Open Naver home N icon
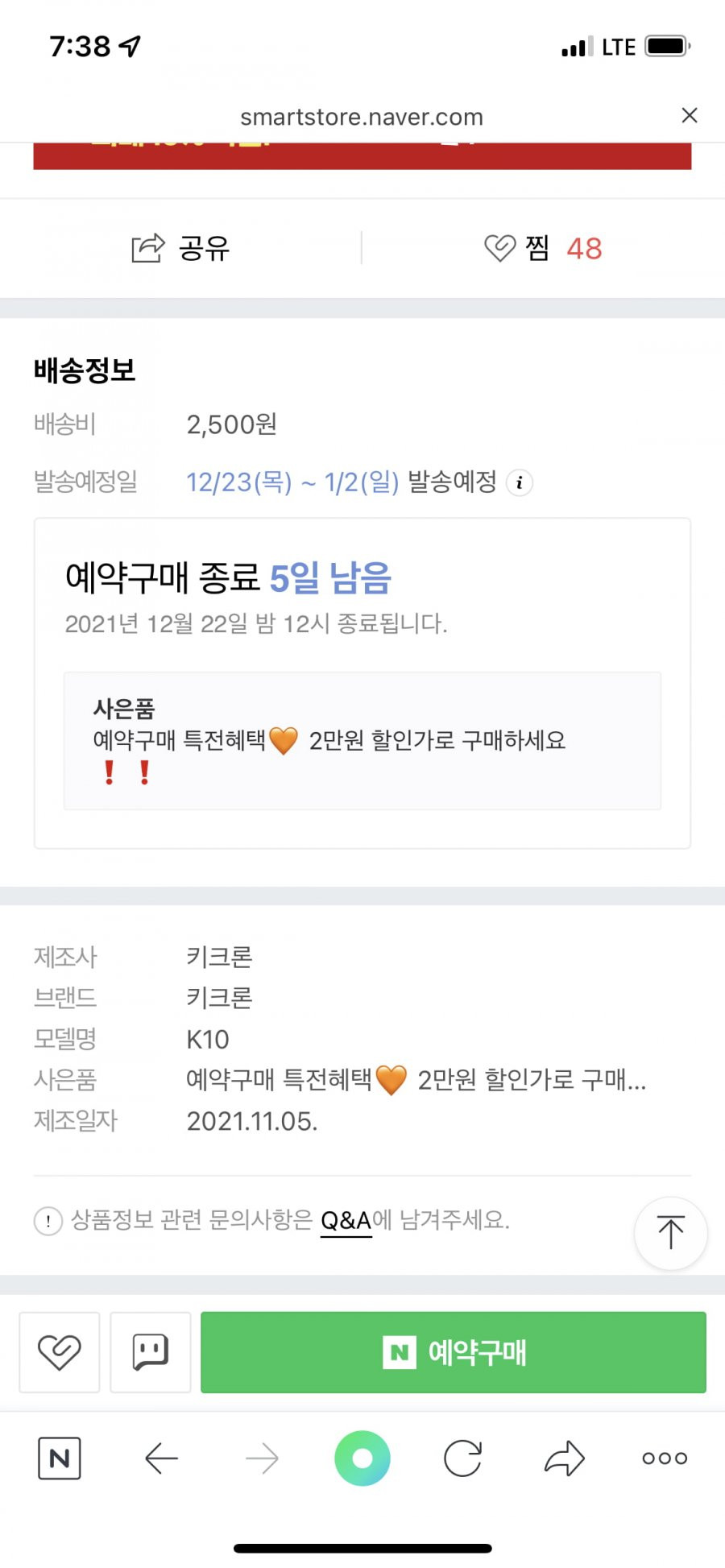The width and height of the screenshot is (725, 1568). (x=60, y=1458)
